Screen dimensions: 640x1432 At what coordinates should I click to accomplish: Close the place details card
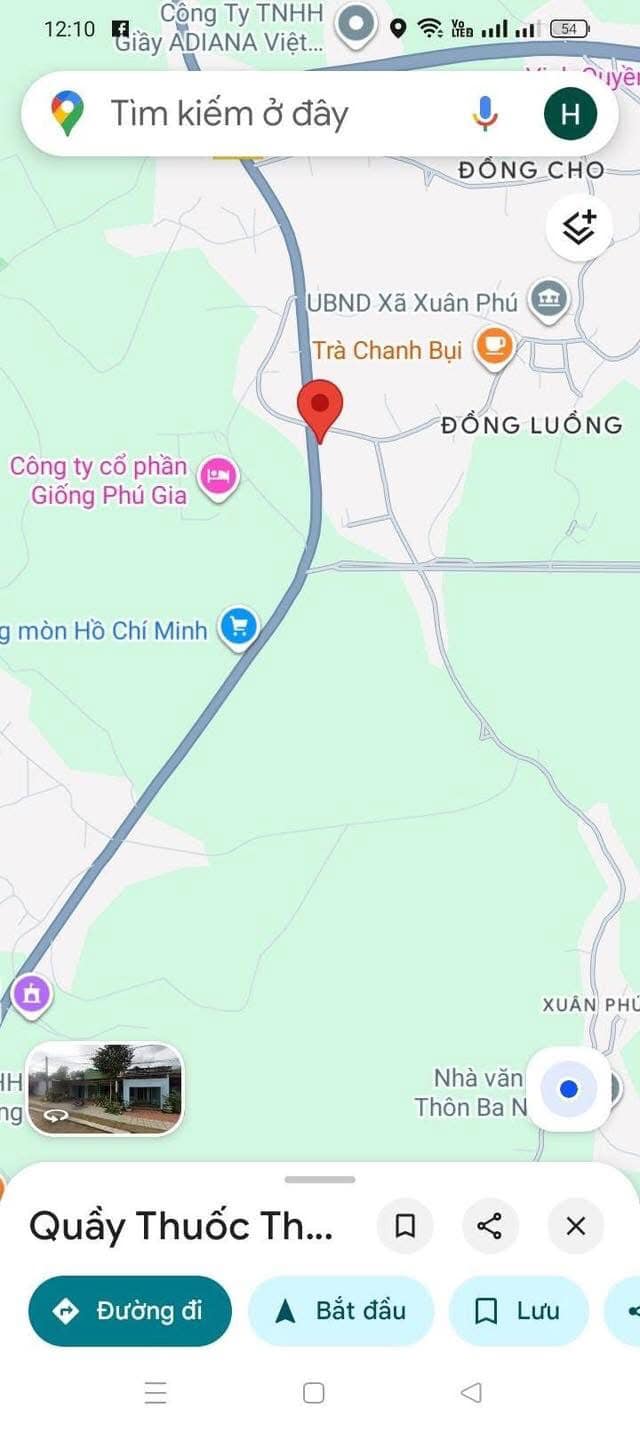(575, 1226)
